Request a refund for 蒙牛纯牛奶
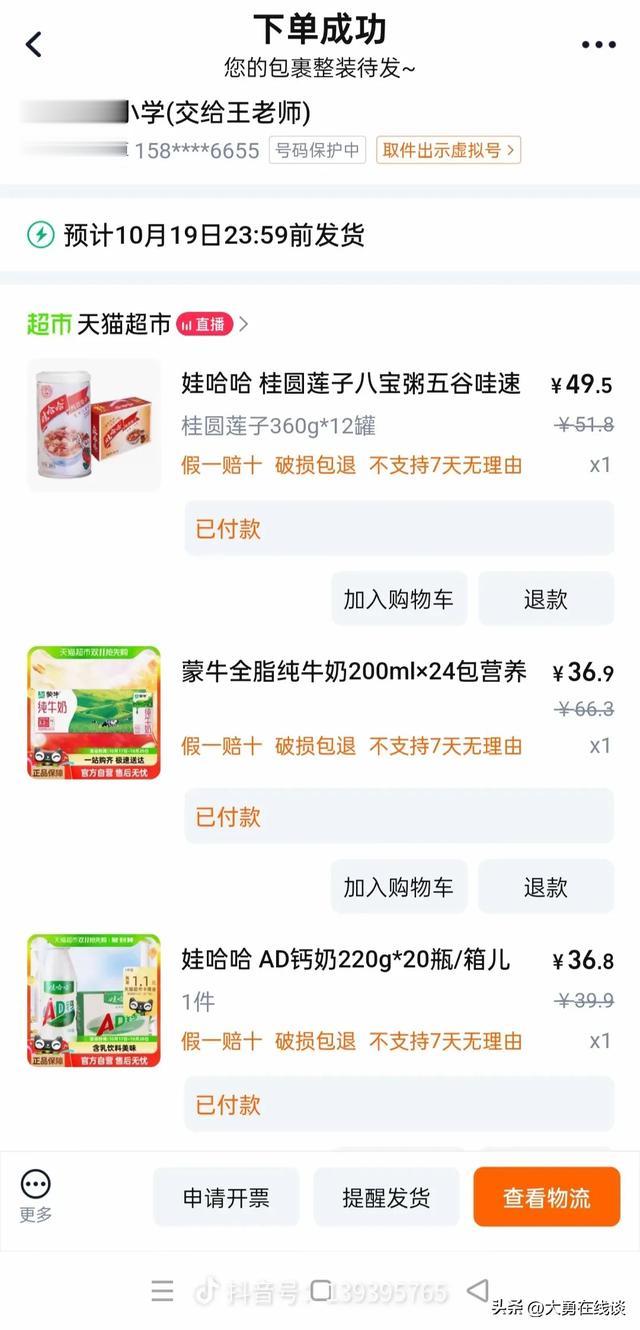Image resolution: width=640 pixels, height=1330 pixels. 545,887
